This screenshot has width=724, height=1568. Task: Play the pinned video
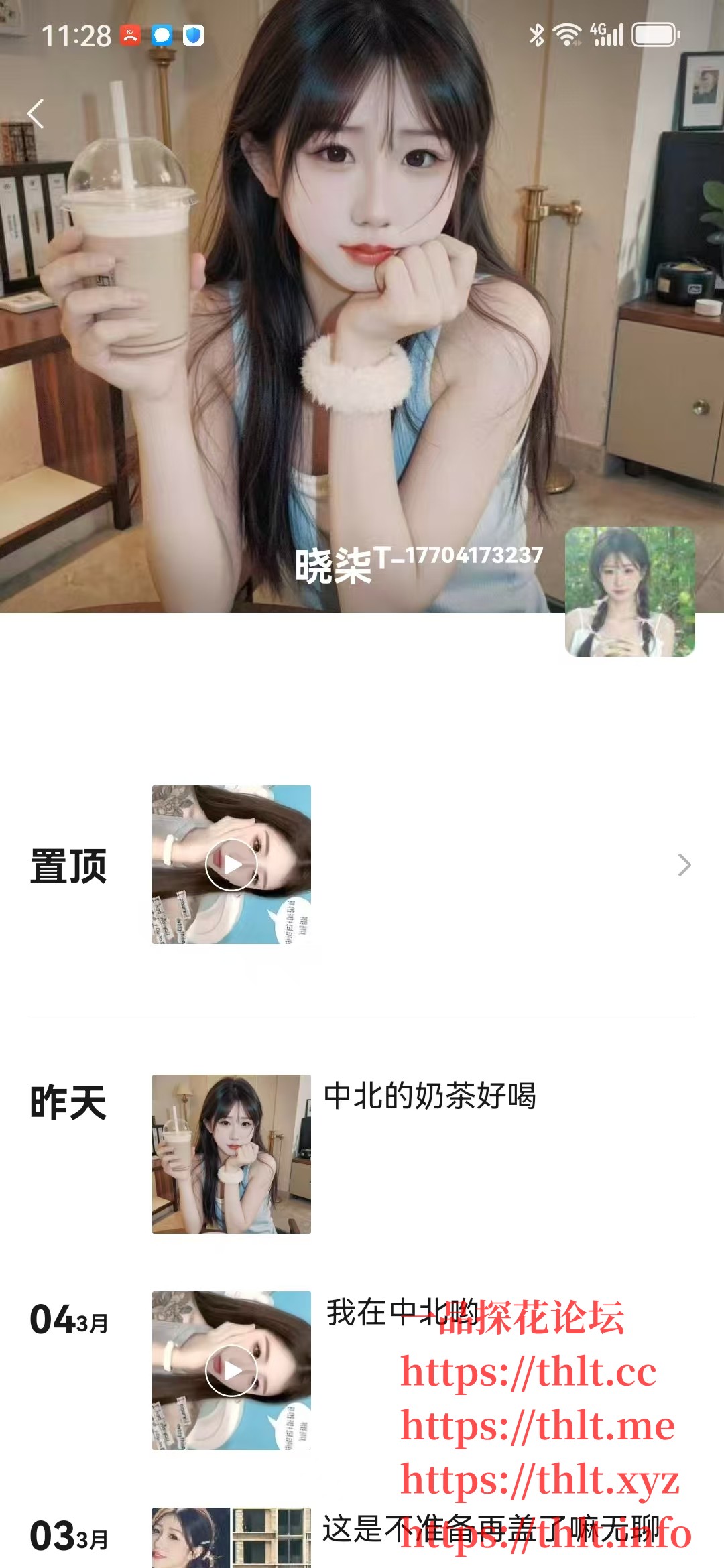(x=233, y=865)
